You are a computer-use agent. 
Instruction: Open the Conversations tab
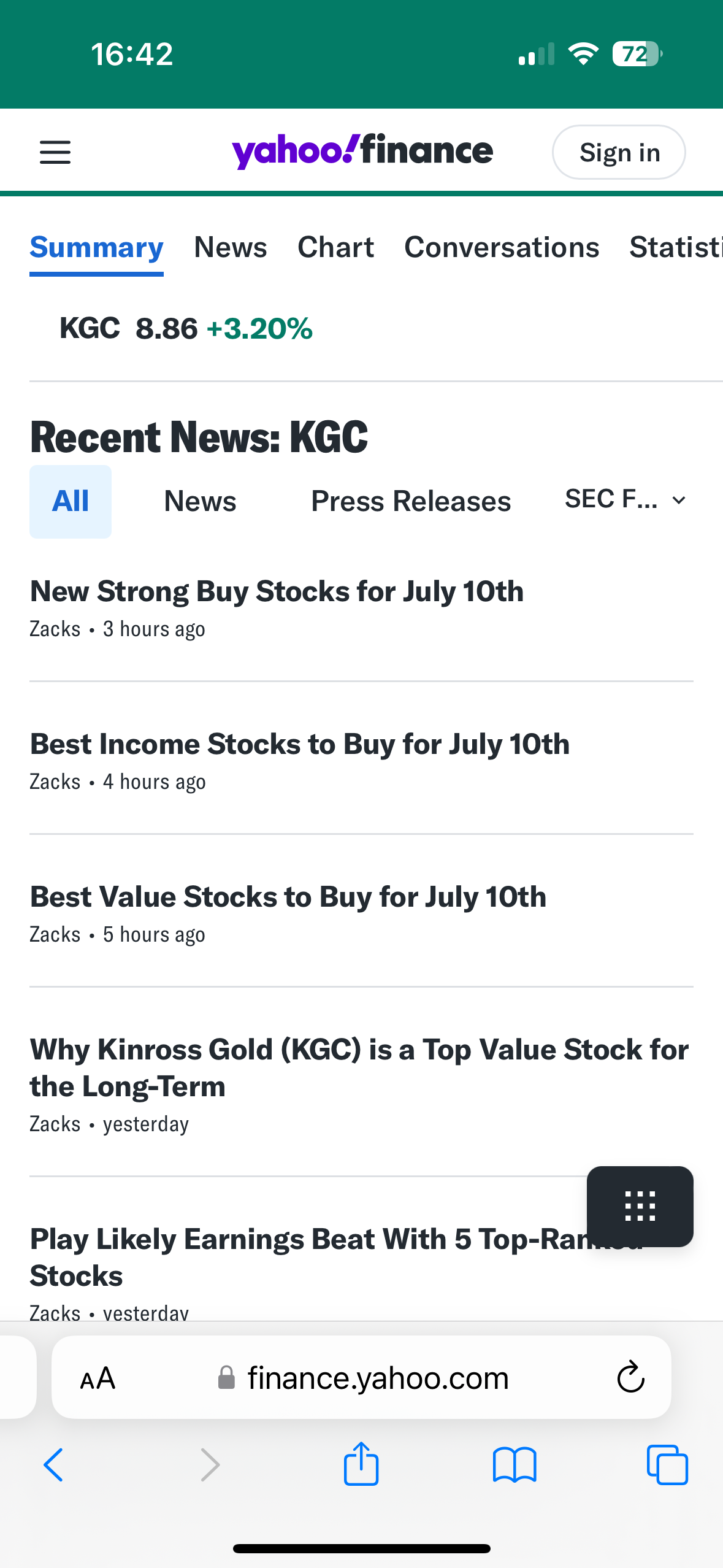click(502, 247)
